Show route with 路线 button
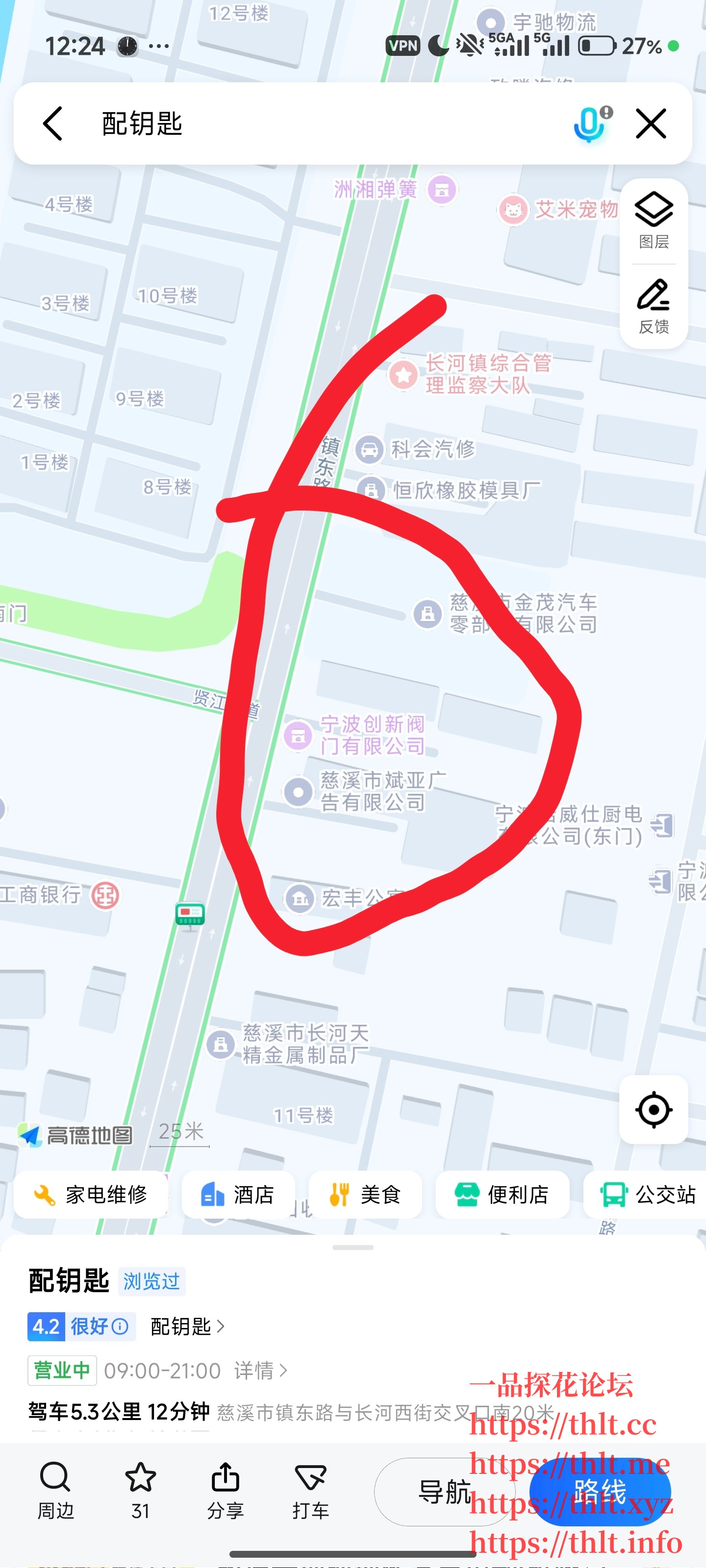The image size is (706, 1568). (x=600, y=1491)
